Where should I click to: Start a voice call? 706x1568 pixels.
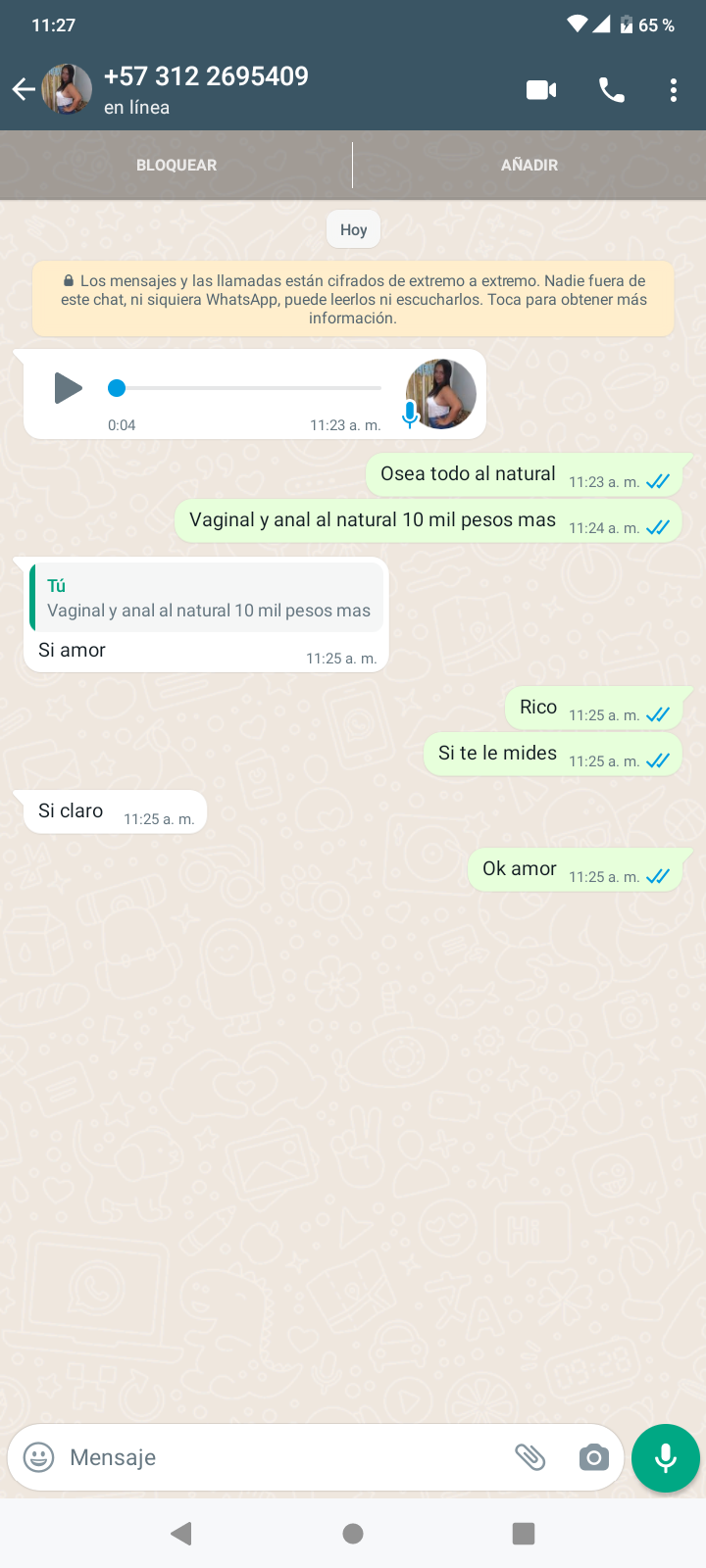(x=611, y=89)
